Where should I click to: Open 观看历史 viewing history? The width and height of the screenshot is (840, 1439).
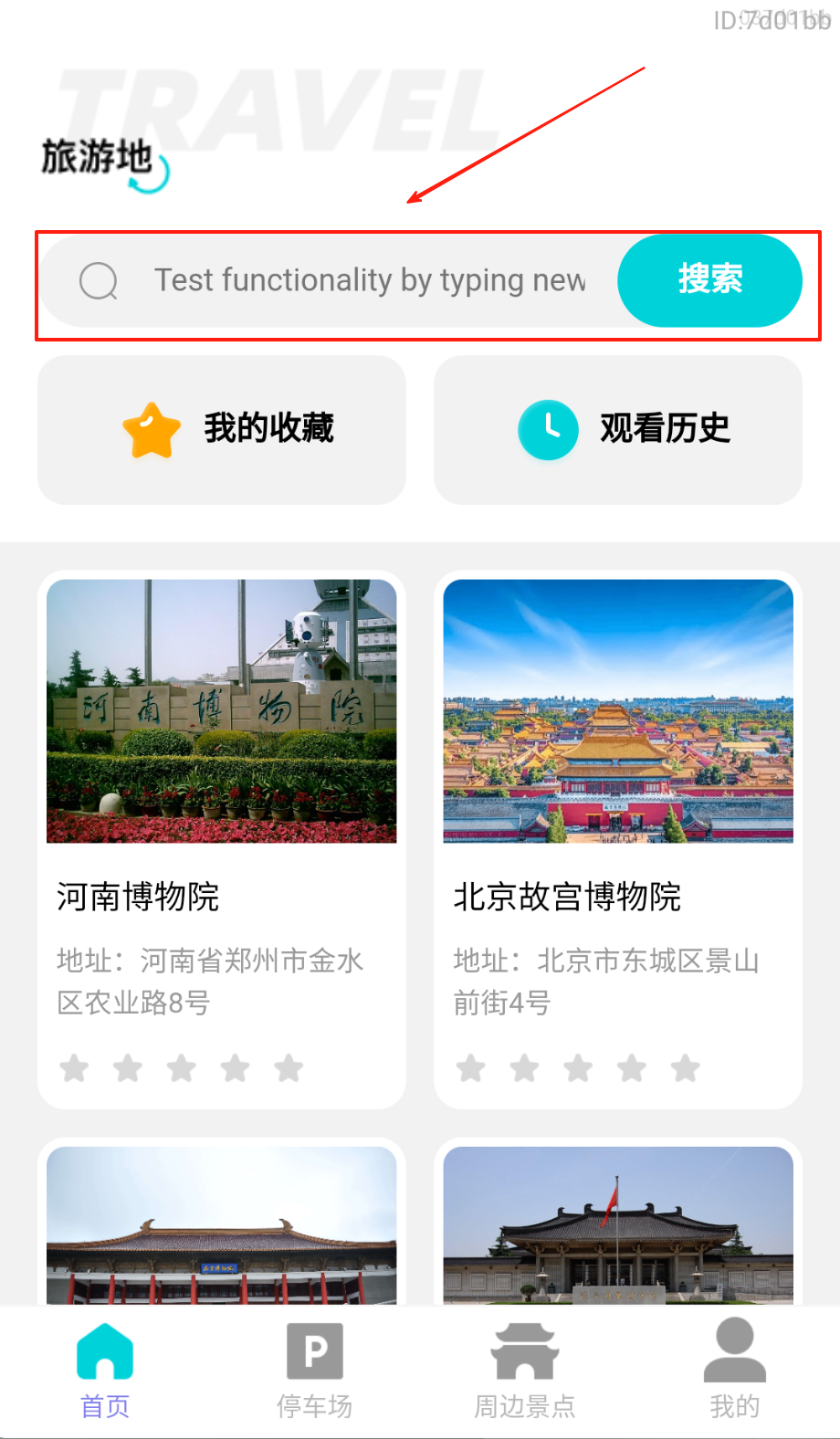click(618, 429)
